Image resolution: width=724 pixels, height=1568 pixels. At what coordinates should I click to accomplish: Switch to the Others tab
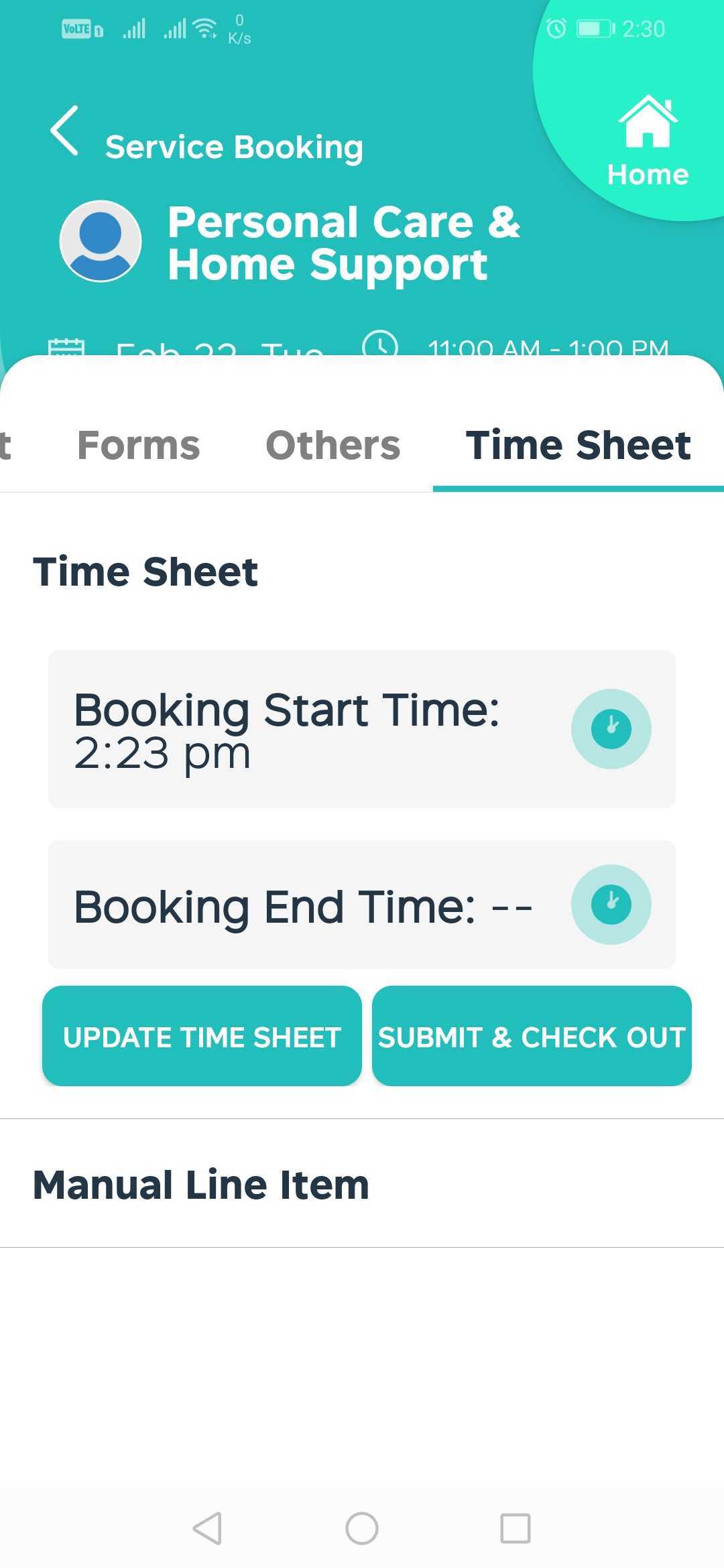pos(333,445)
